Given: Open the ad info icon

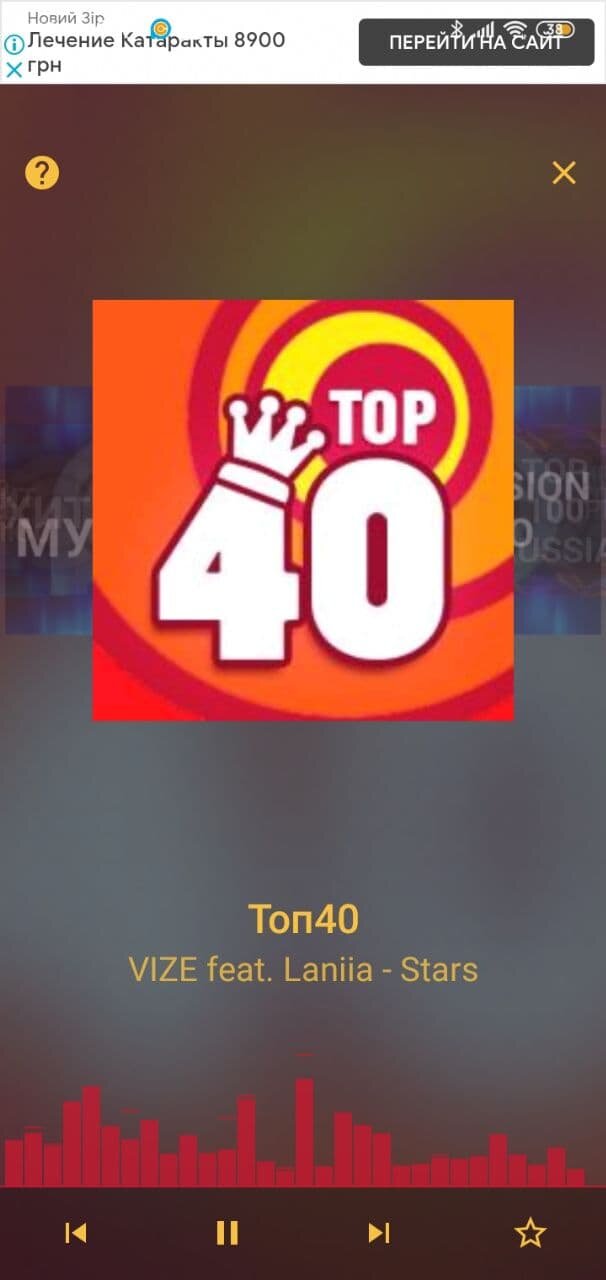Looking at the screenshot, I should pyautogui.click(x=14, y=45).
